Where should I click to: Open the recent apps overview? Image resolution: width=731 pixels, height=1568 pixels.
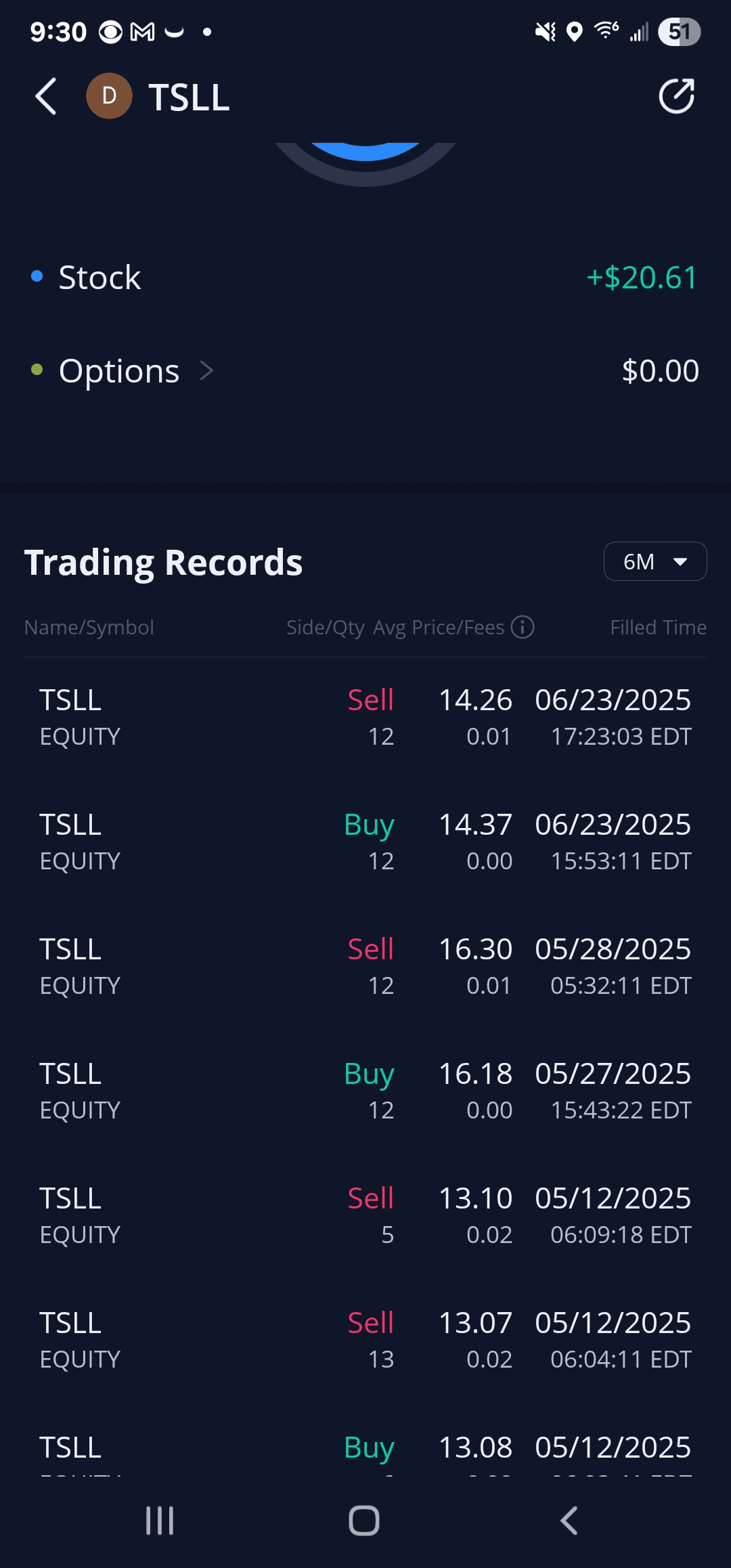(160, 1521)
